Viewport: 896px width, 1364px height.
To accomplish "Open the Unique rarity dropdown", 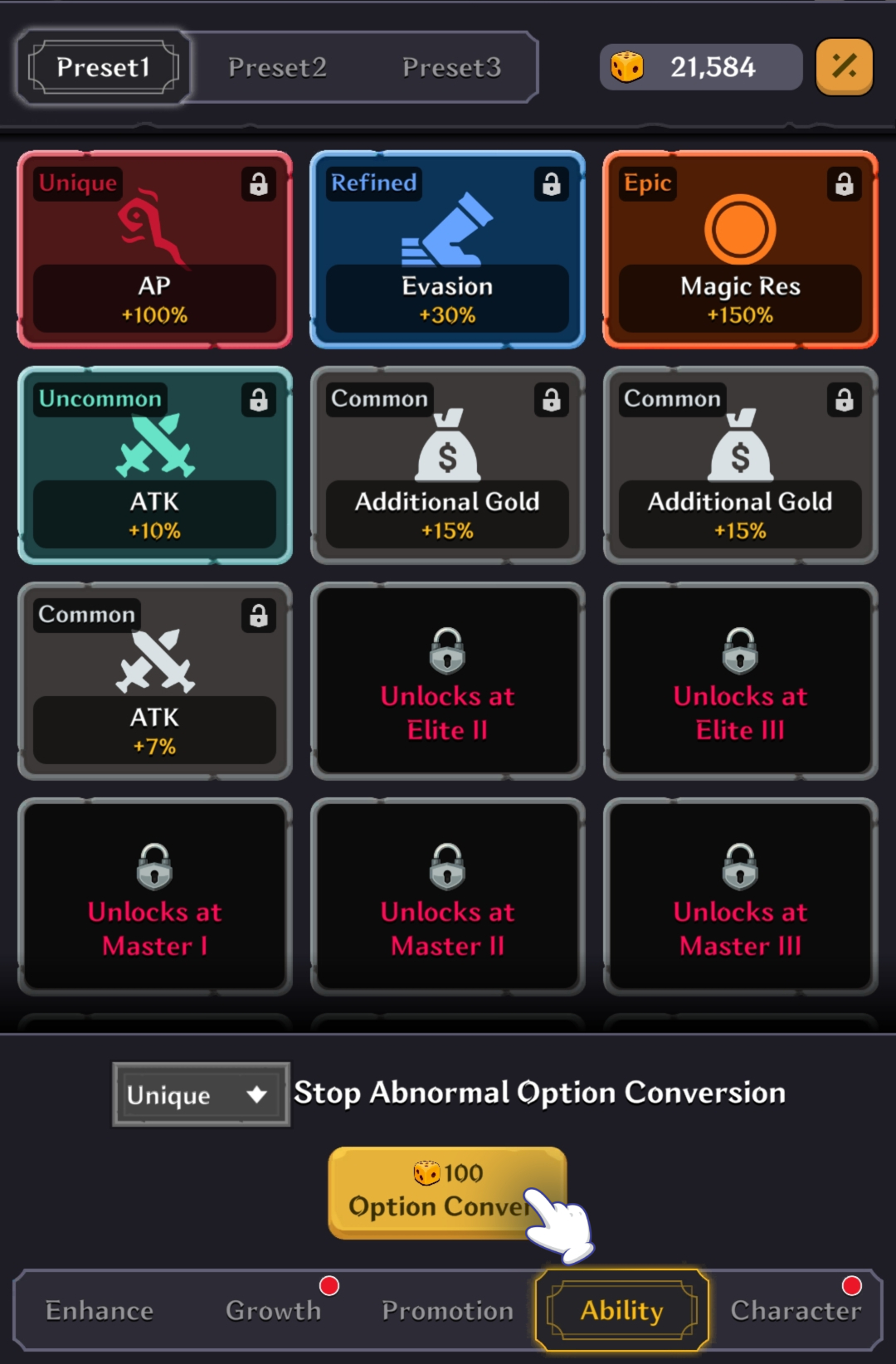I will [x=201, y=1095].
